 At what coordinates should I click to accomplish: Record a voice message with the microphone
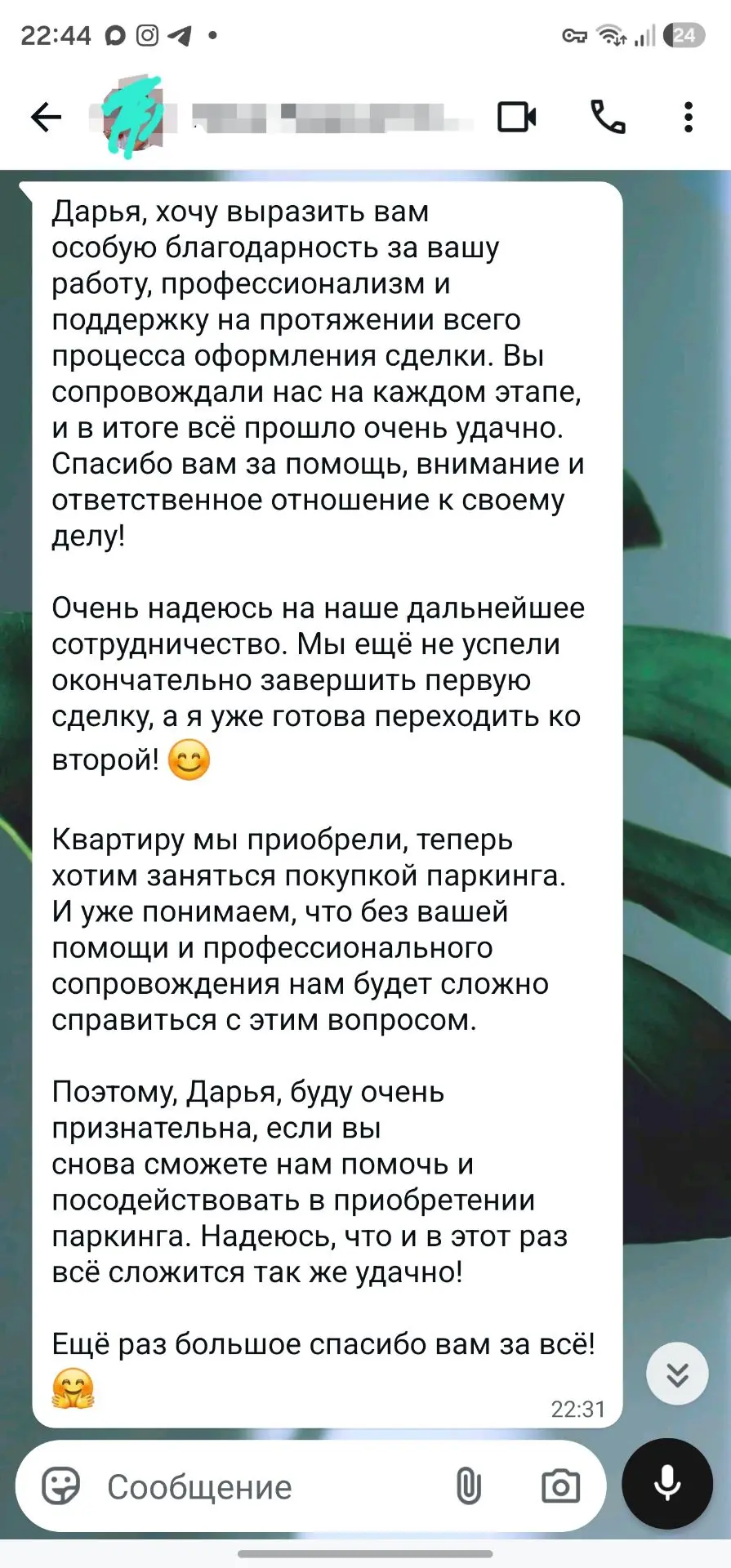(667, 1484)
